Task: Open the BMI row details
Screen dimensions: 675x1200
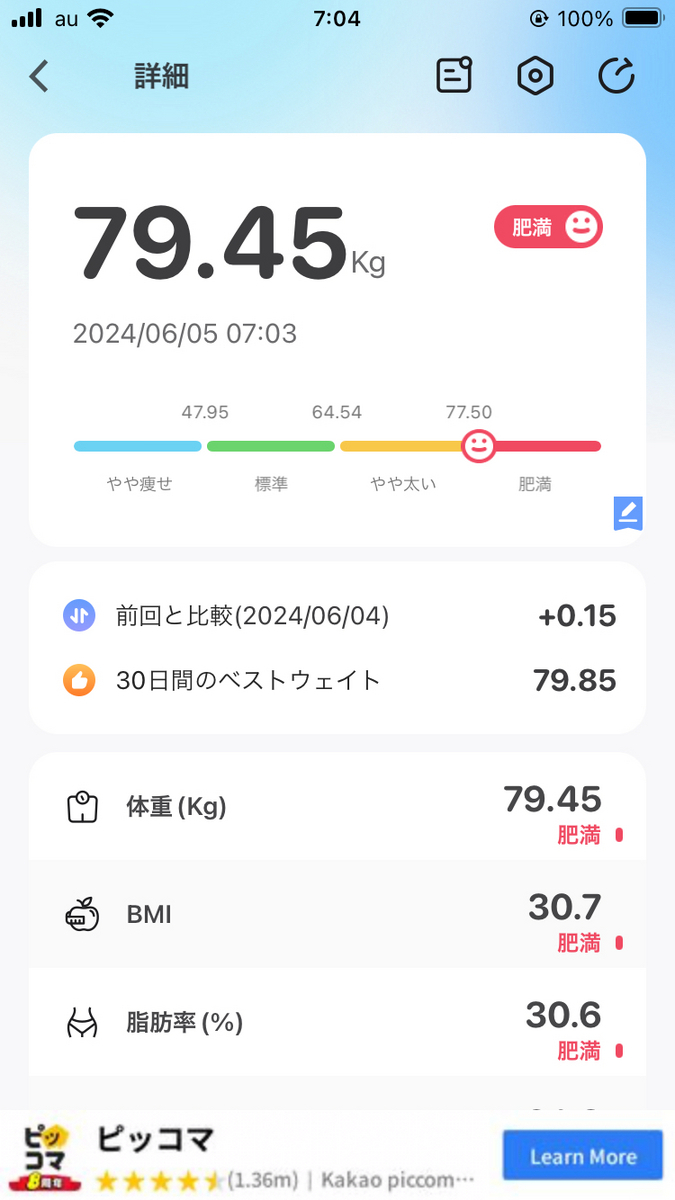Action: click(337, 914)
